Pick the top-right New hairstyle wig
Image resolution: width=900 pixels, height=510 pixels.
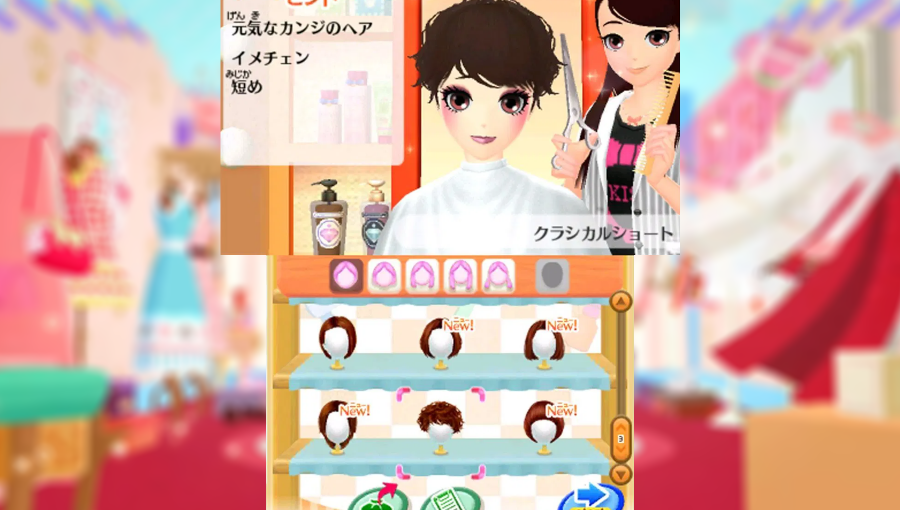[543, 343]
